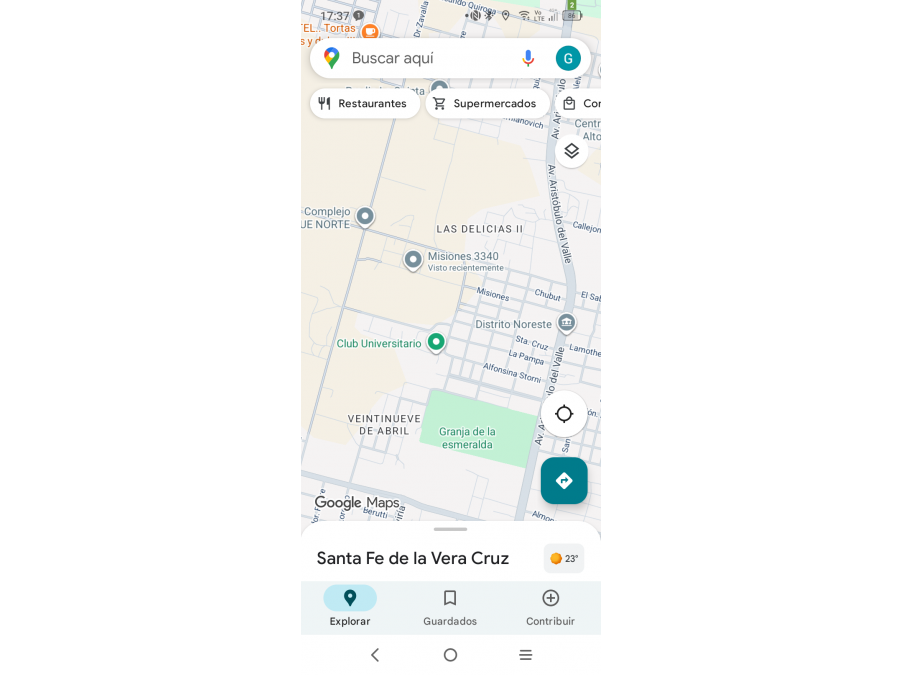
Task: Open the Distrito Noreste map marker
Action: click(x=566, y=322)
